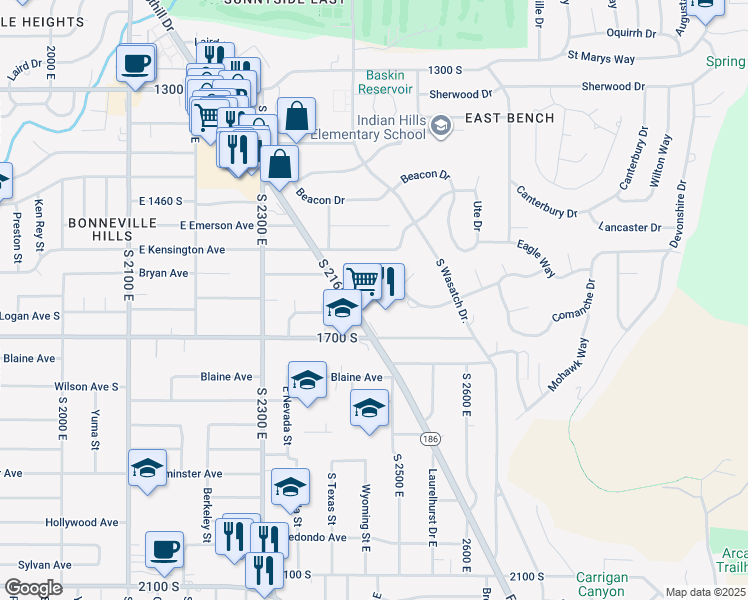Select the restaurant marker beside Redondo Ave label
The image size is (748, 600).
coord(269,539)
